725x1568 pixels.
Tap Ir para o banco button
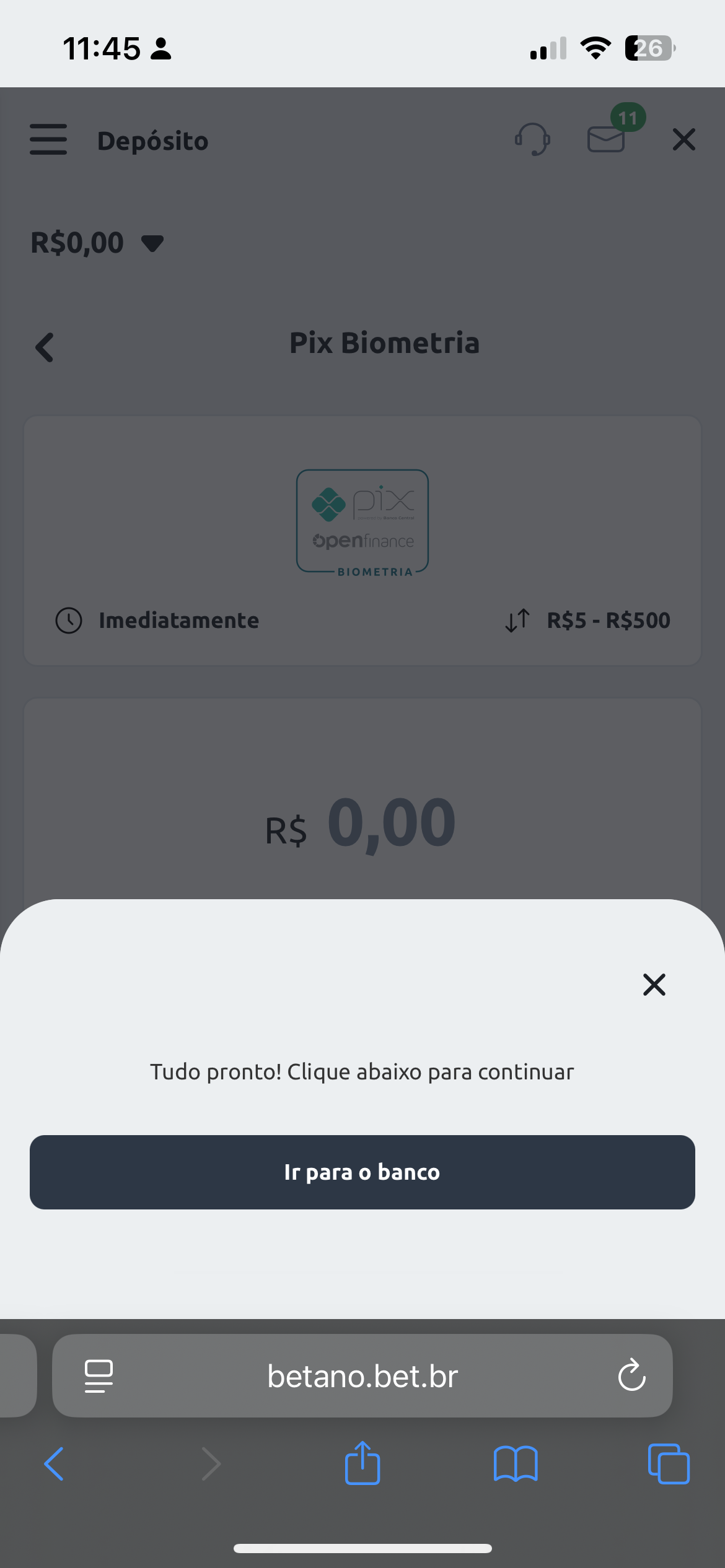pos(362,1172)
